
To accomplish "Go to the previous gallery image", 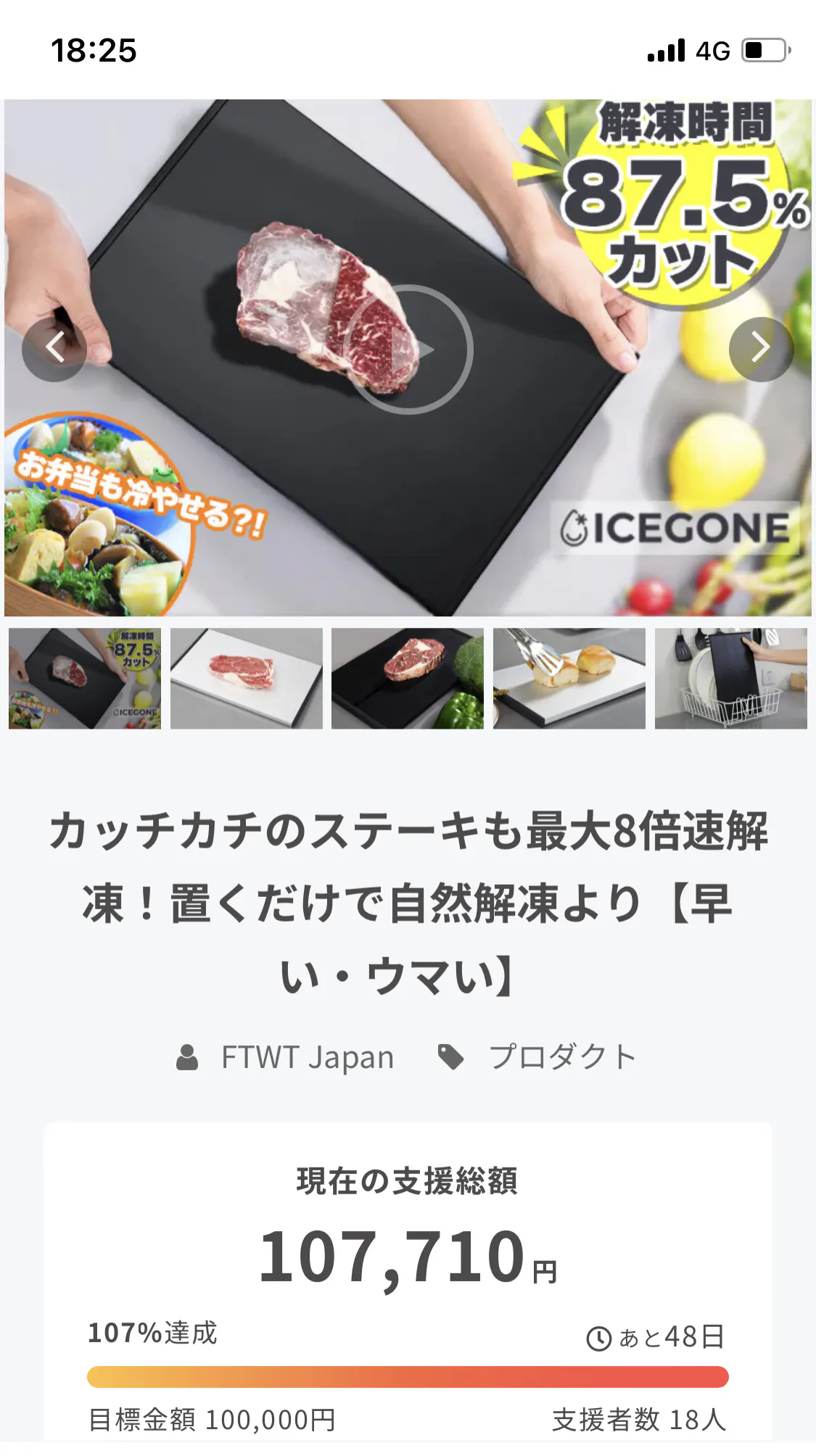I will click(54, 349).
